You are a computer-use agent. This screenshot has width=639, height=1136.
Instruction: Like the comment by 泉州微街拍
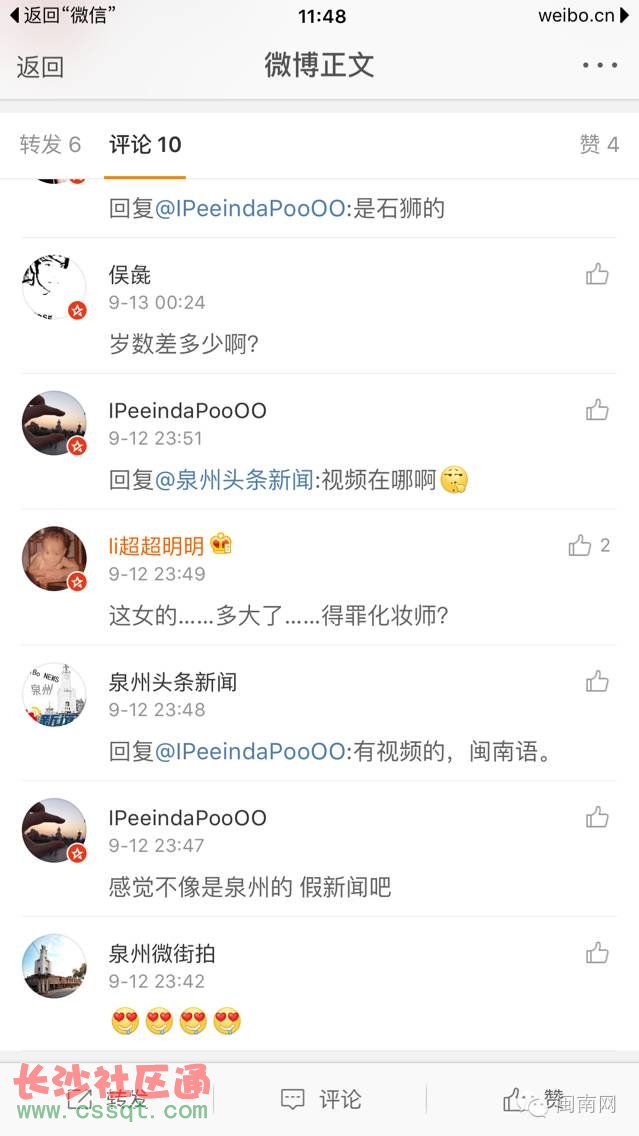tap(597, 953)
